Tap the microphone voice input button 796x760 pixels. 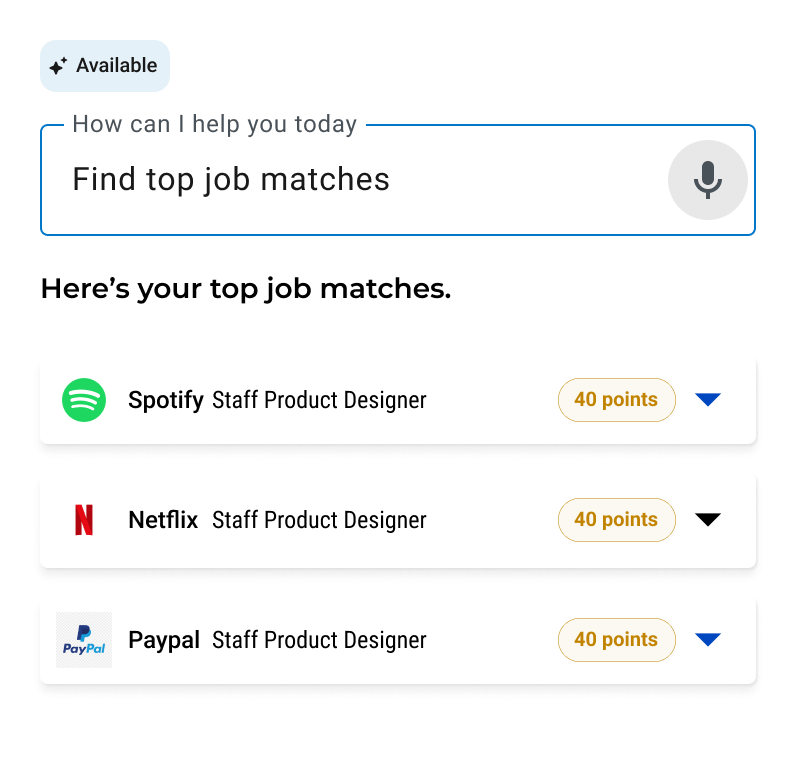point(707,180)
